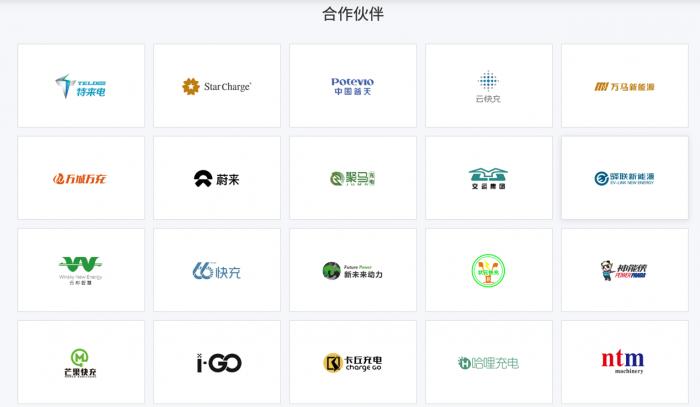
Task: Open the 蔚来 partner card
Action: 217,178
